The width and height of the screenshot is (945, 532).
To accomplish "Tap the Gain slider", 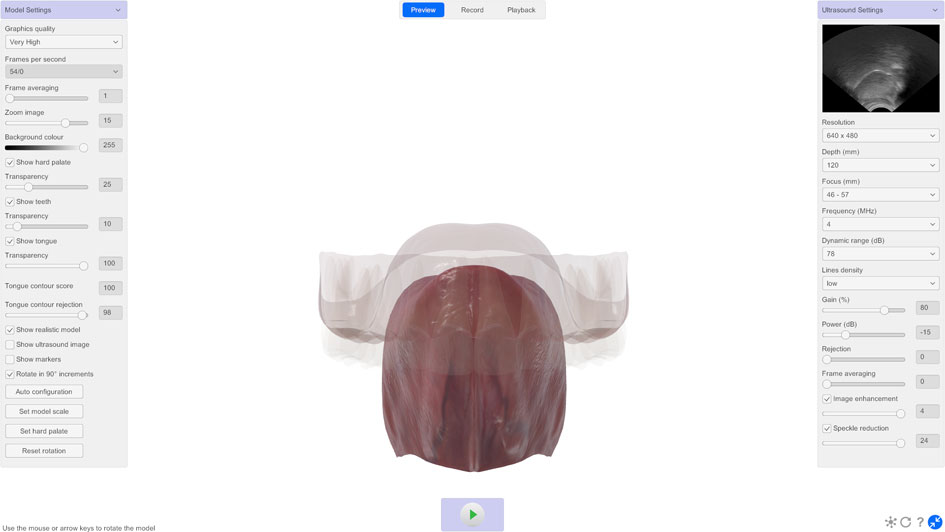I will point(863,310).
